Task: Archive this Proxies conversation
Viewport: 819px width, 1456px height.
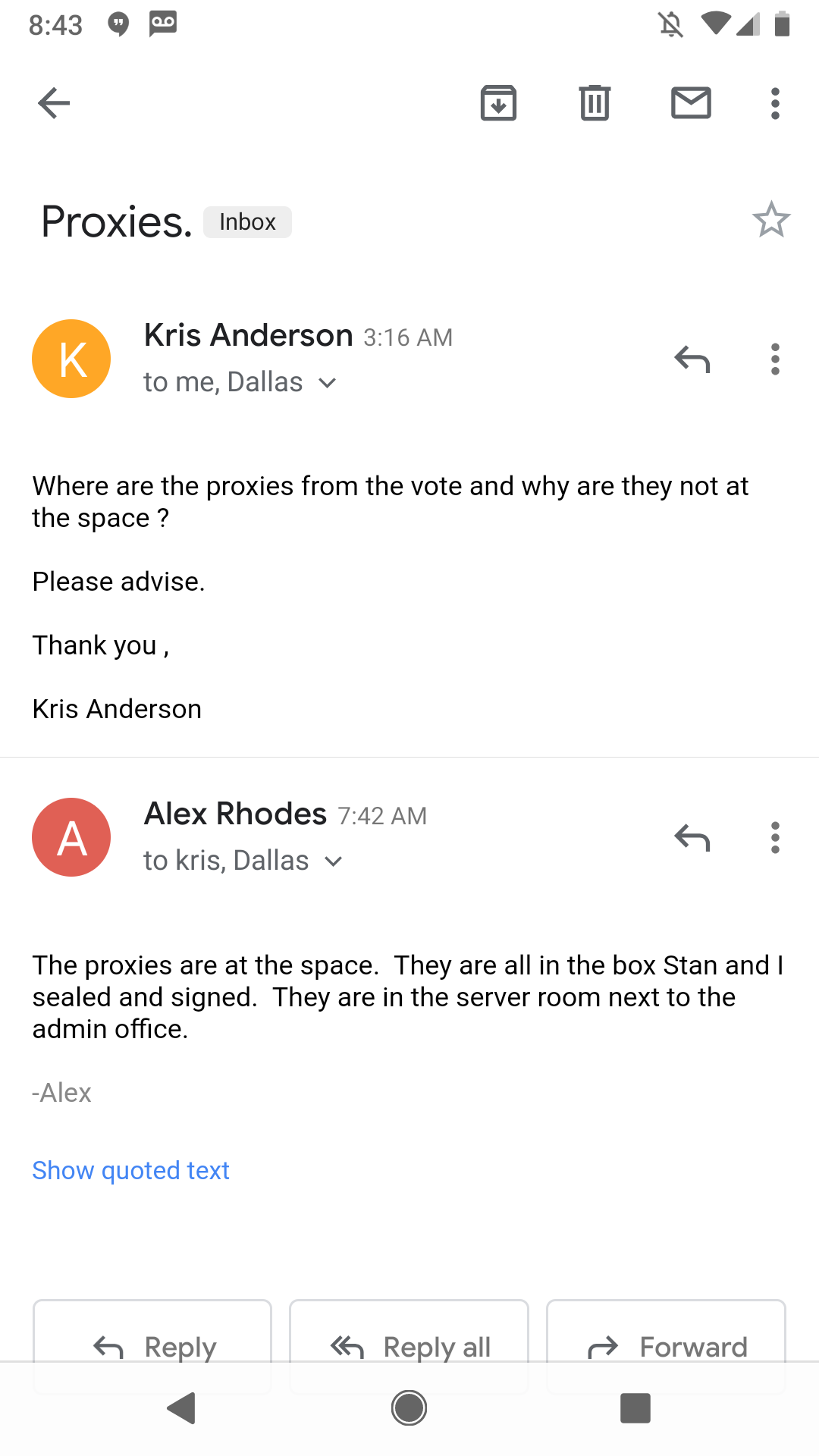Action: tap(499, 103)
